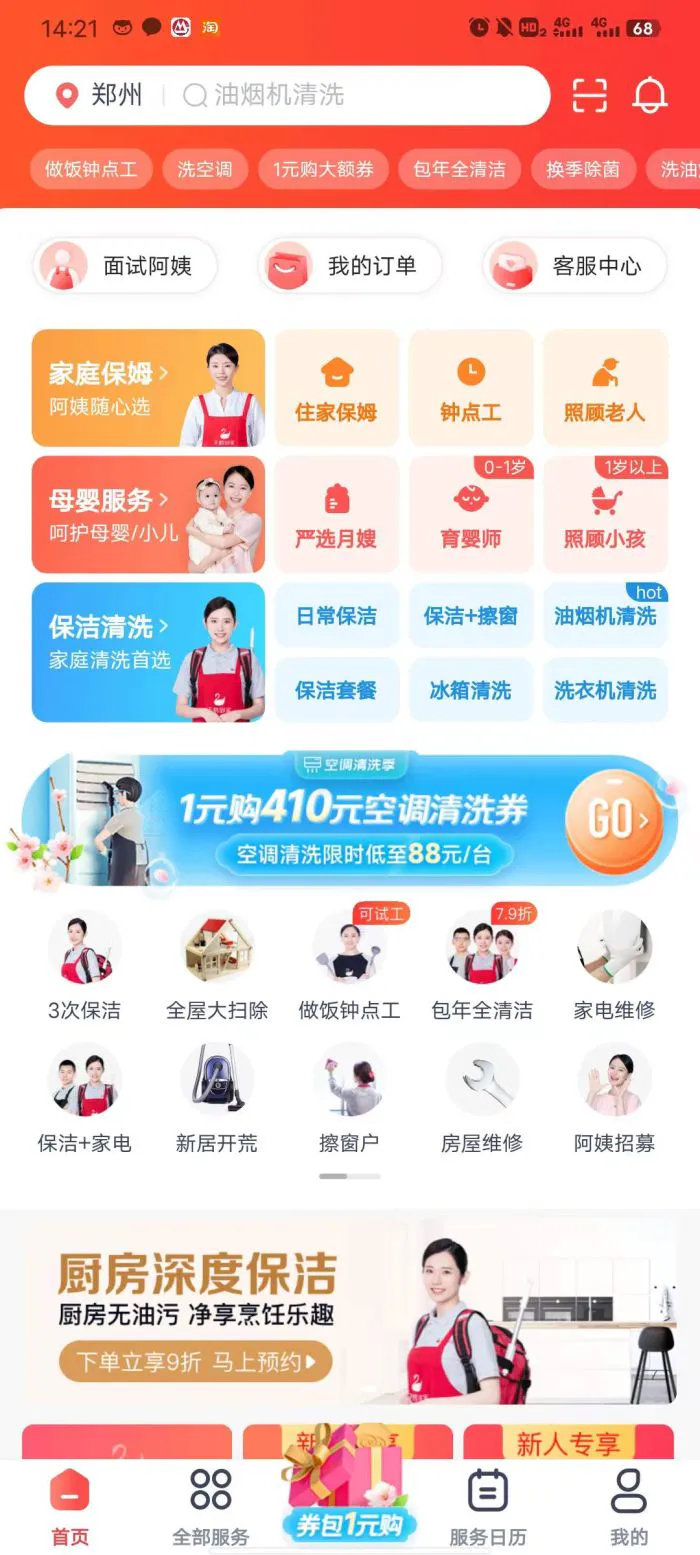This screenshot has height=1555, width=700.
Task: Select the 1元购大额券 chip
Action: click(323, 169)
